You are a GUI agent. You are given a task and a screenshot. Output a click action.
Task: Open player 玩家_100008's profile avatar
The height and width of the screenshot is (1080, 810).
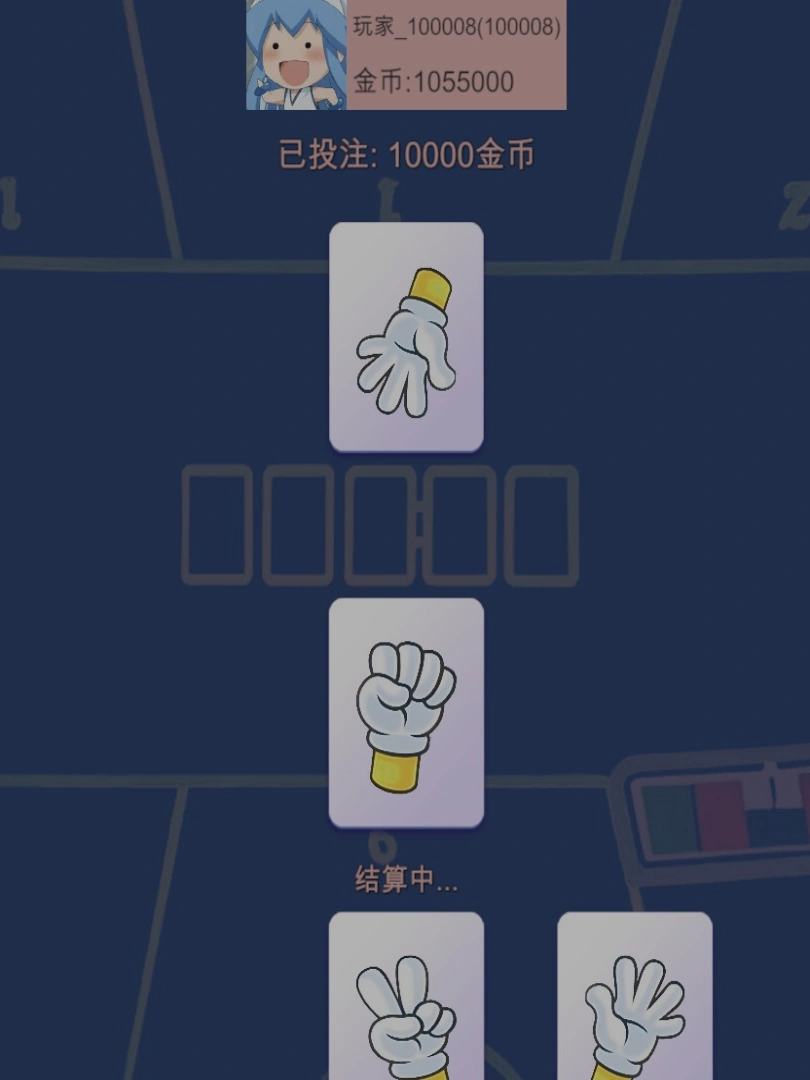pos(296,54)
